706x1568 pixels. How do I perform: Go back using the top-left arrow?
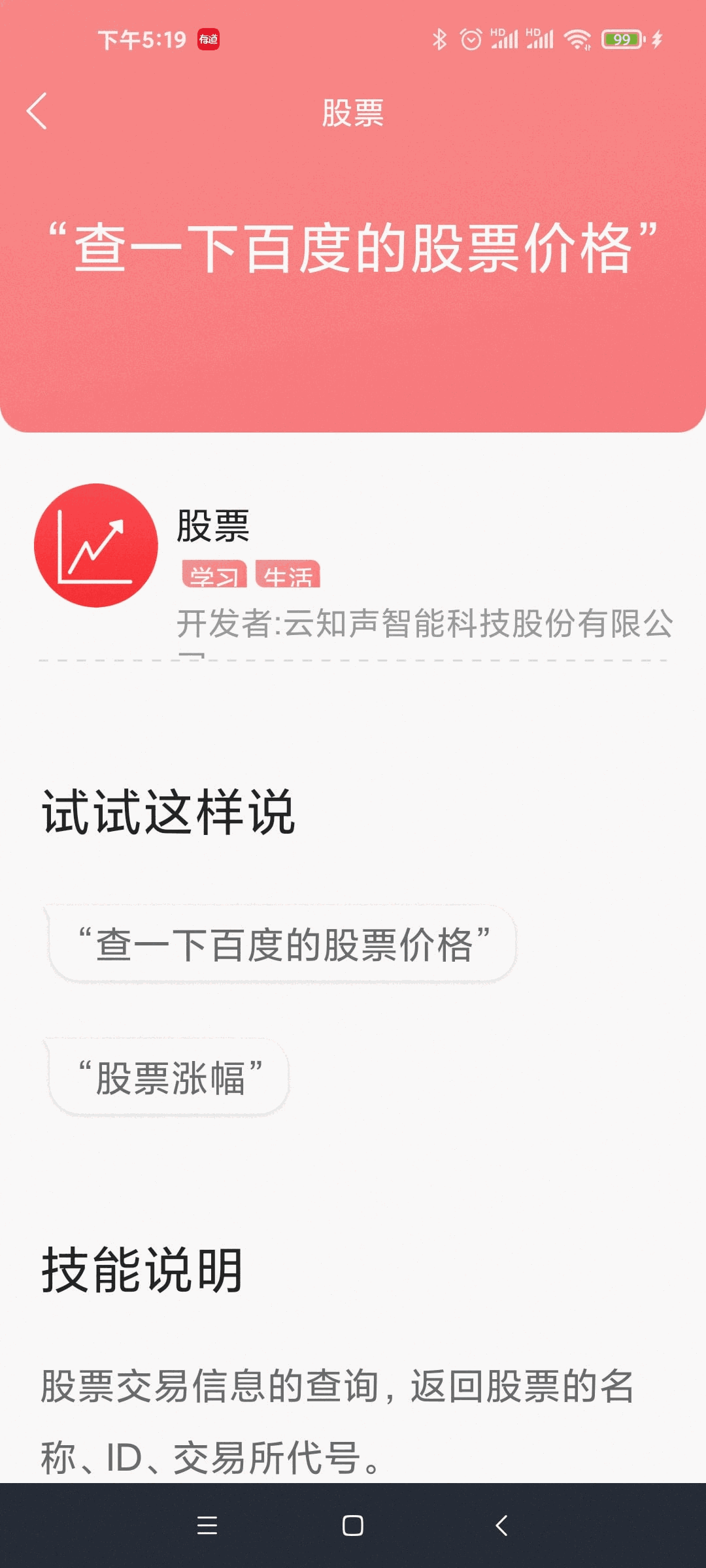tap(37, 111)
